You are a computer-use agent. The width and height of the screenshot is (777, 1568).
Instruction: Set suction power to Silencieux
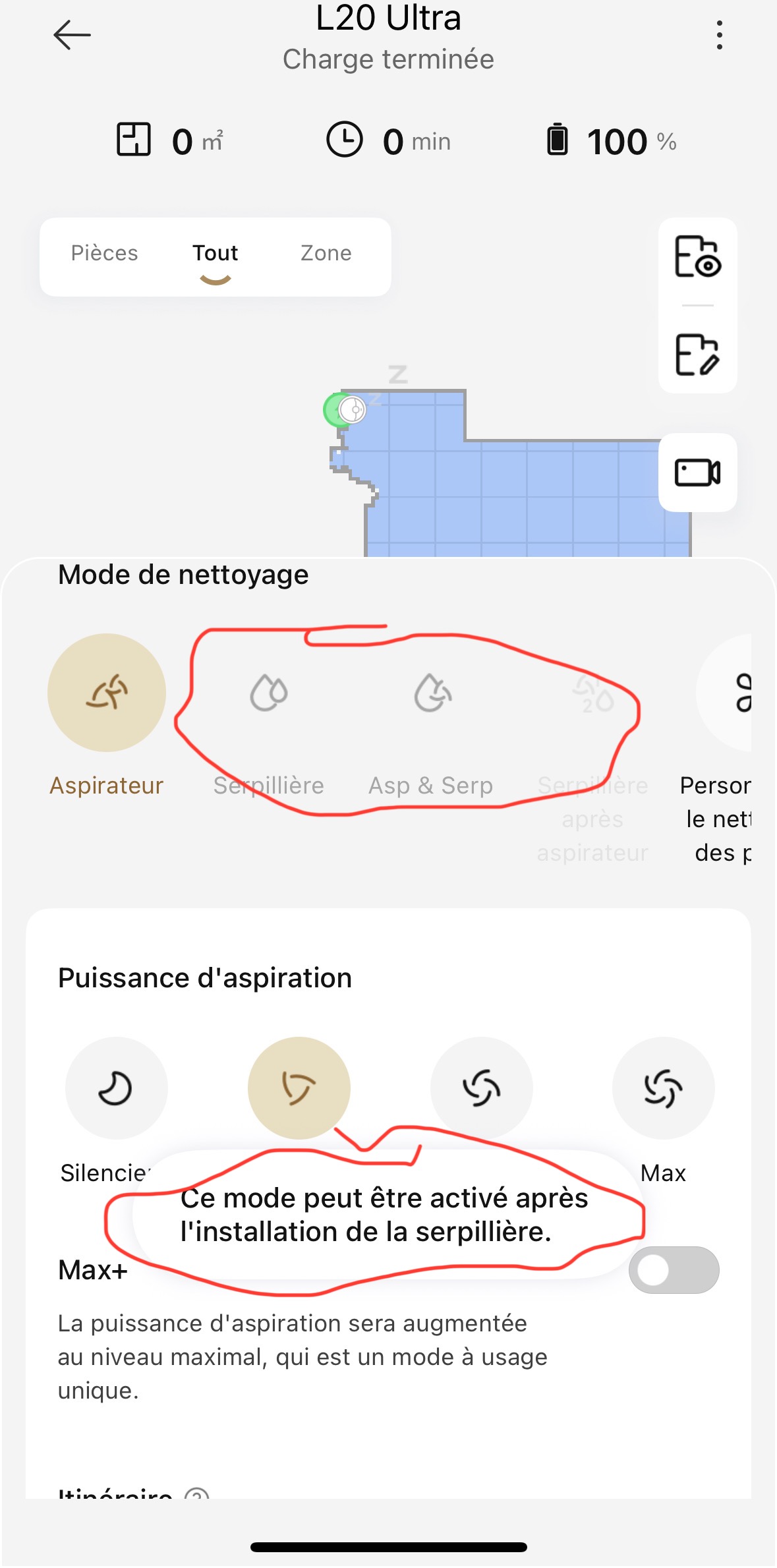point(116,1088)
